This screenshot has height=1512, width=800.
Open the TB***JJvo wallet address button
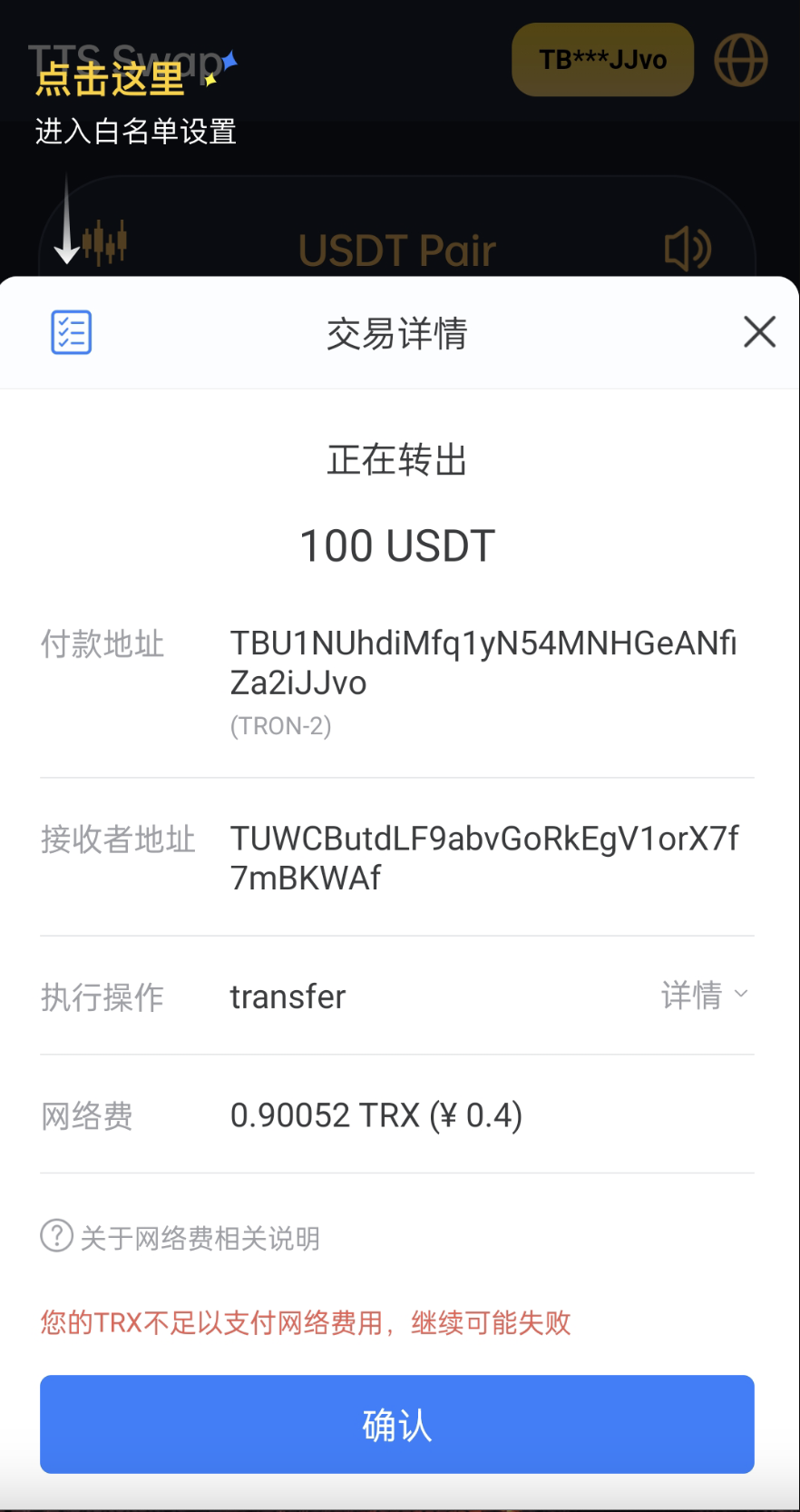(x=602, y=60)
